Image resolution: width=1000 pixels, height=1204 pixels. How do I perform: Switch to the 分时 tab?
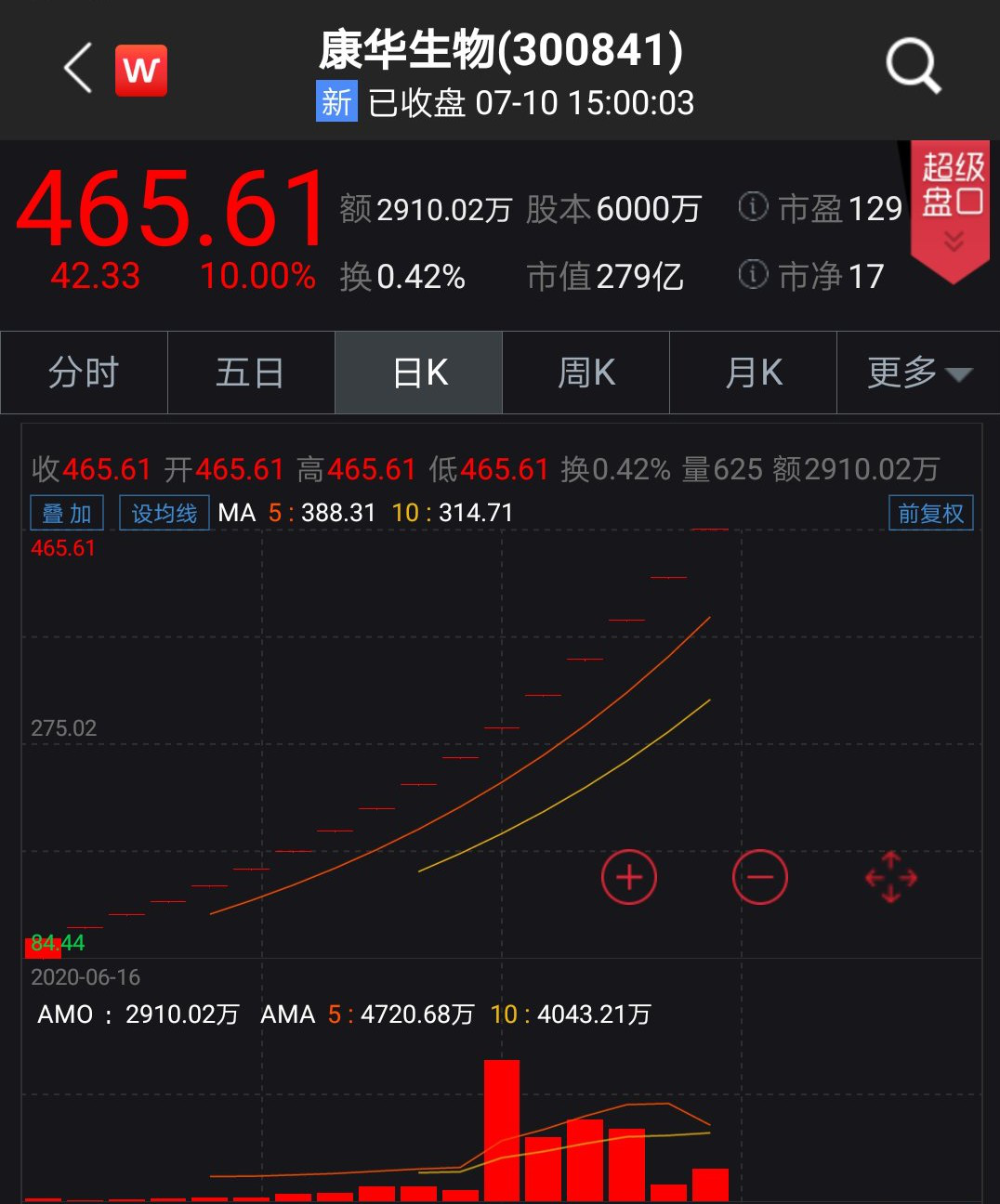(84, 373)
